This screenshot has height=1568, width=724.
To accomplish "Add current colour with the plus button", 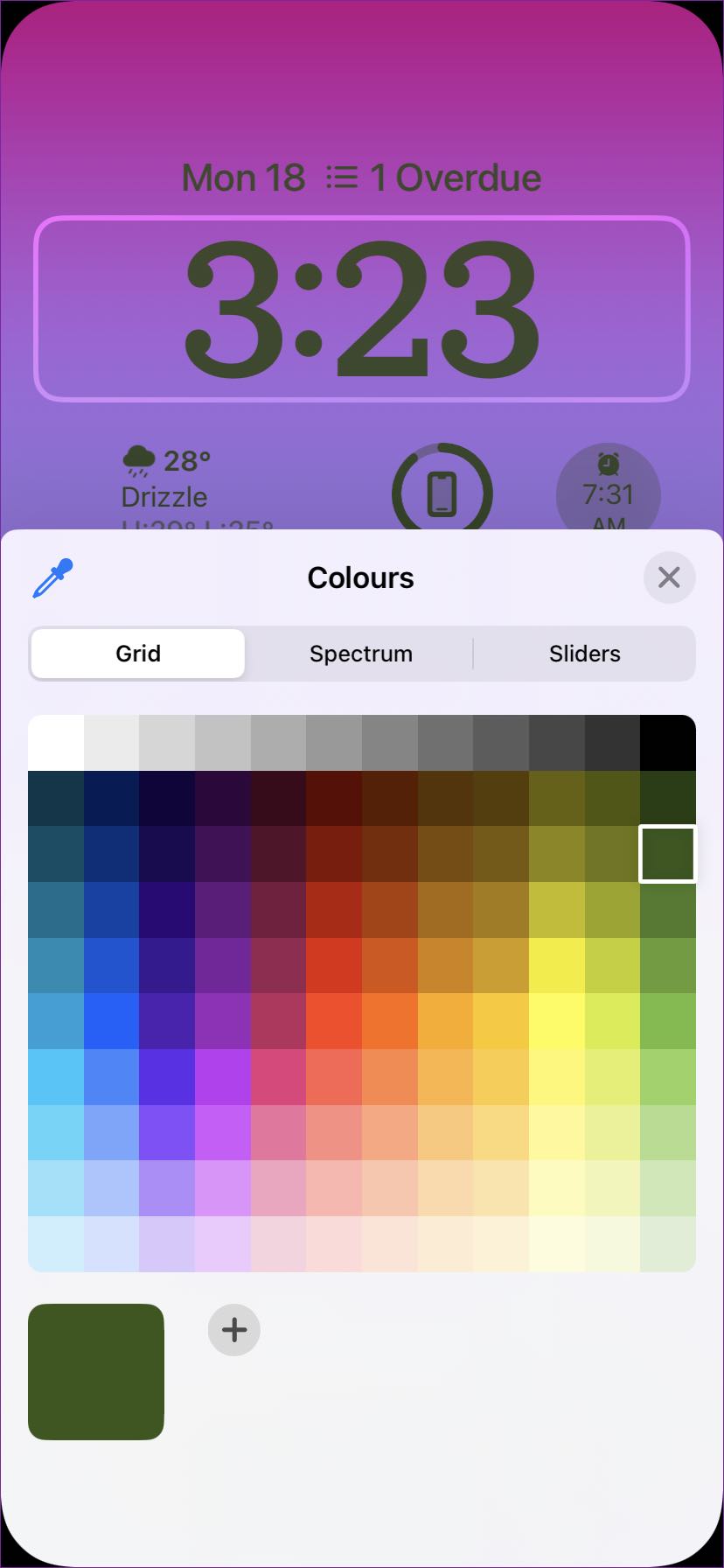I will tap(234, 1330).
